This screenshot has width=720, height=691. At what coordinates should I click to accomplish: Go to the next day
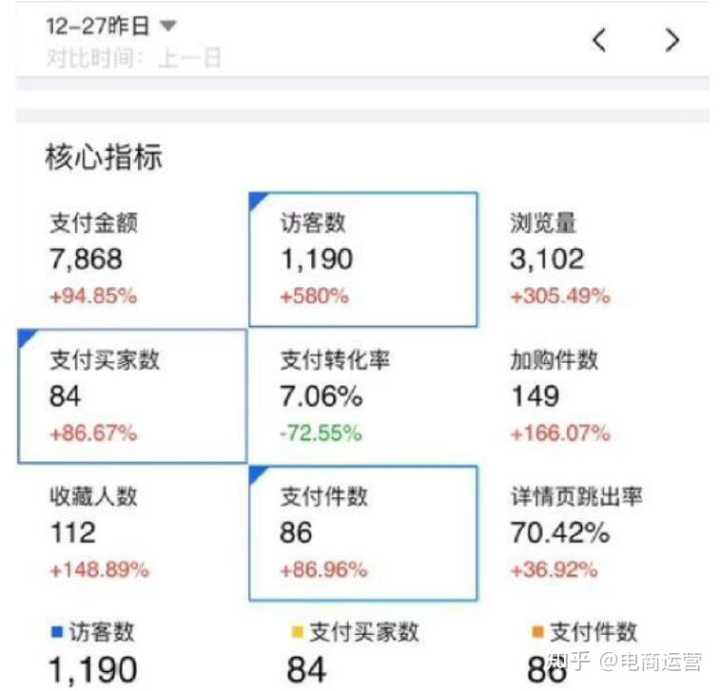click(x=672, y=41)
